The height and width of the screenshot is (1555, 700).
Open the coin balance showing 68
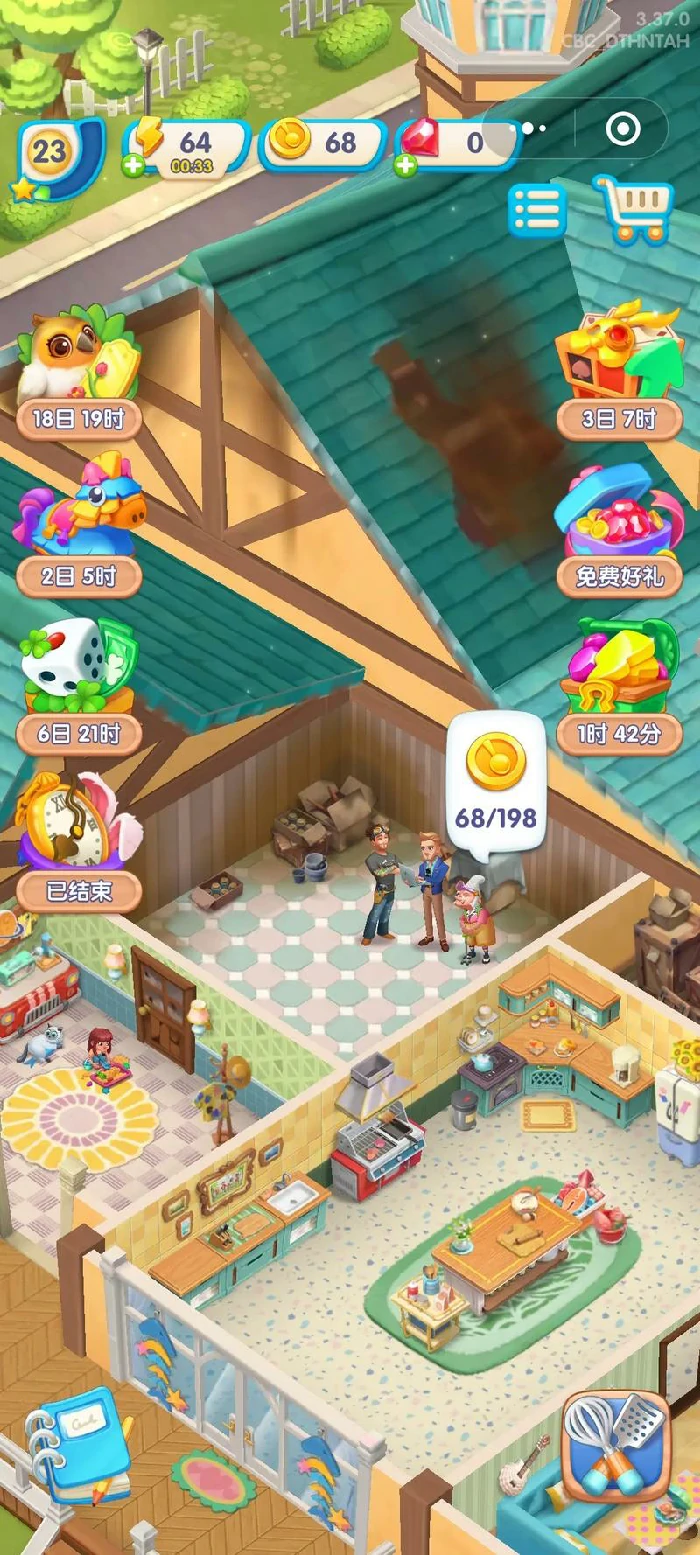tap(322, 143)
